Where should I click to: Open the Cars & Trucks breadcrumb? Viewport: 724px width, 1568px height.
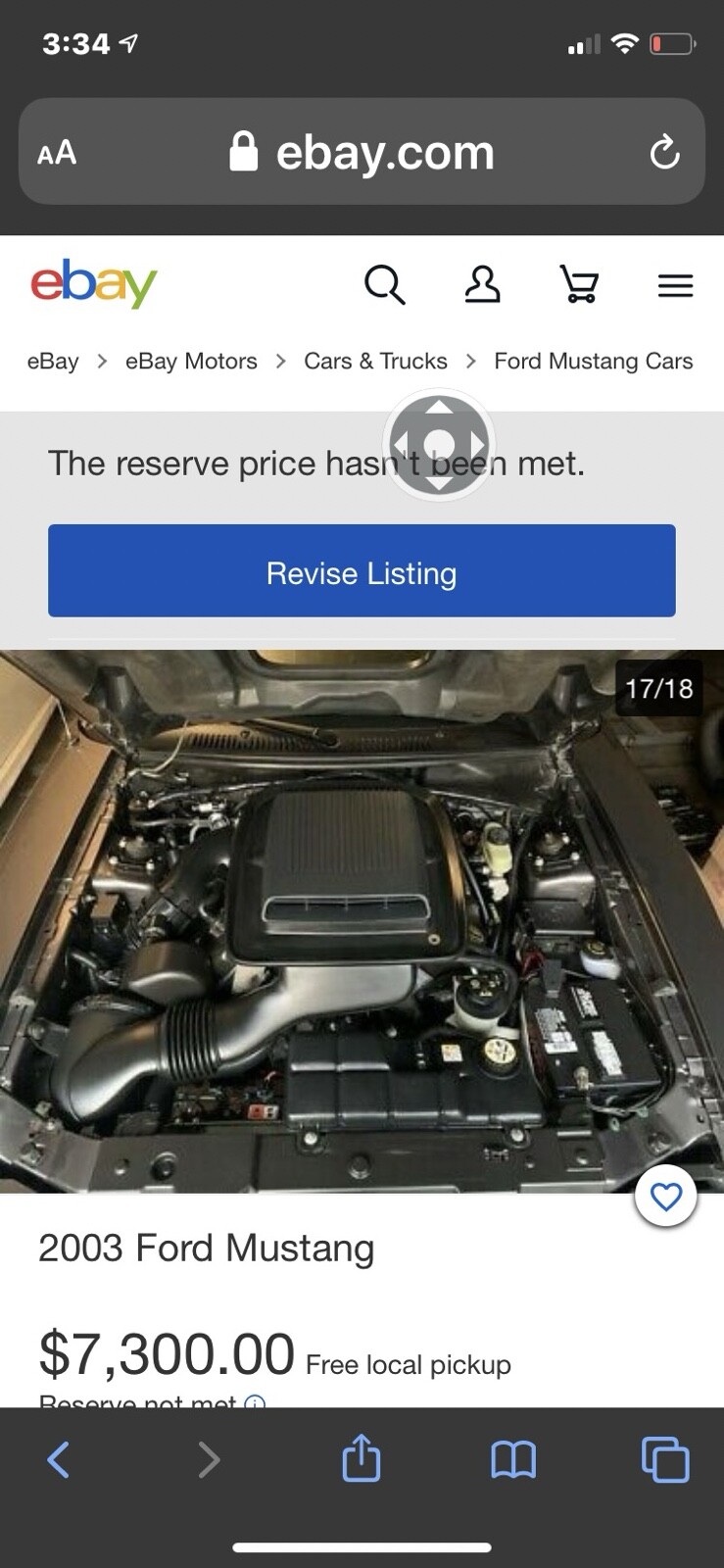click(x=375, y=361)
